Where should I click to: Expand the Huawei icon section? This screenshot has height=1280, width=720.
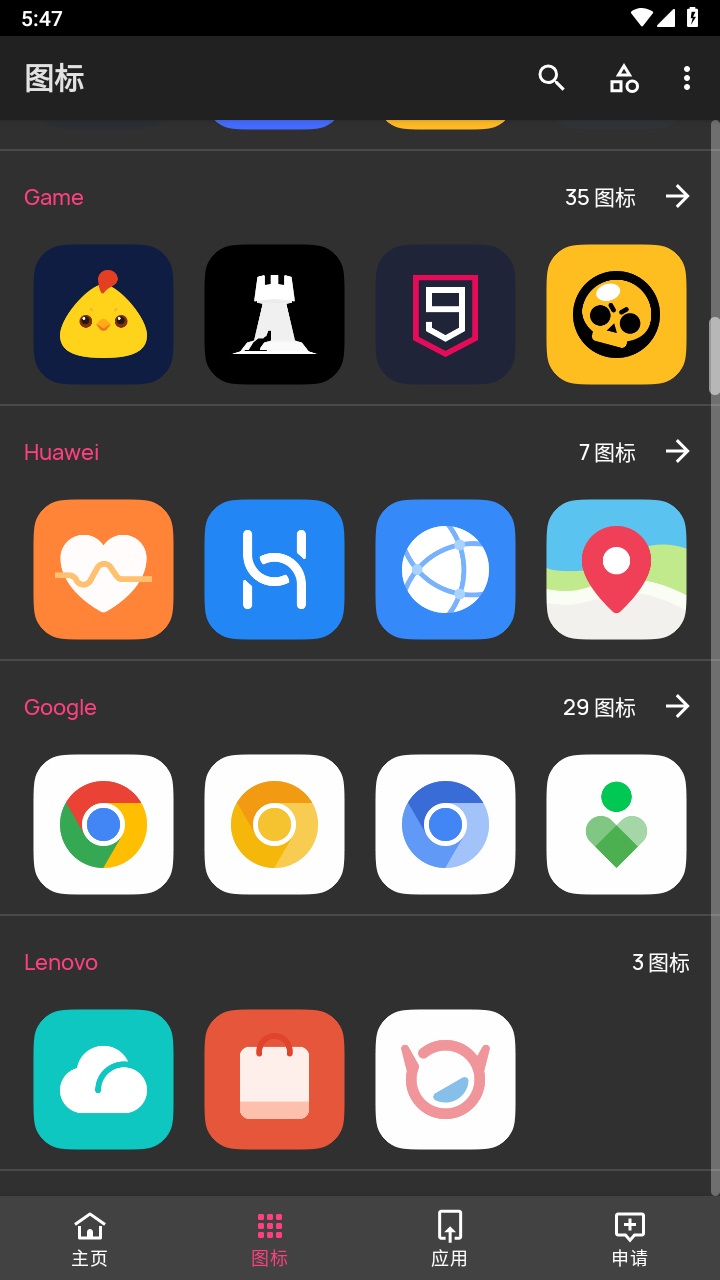tap(678, 452)
